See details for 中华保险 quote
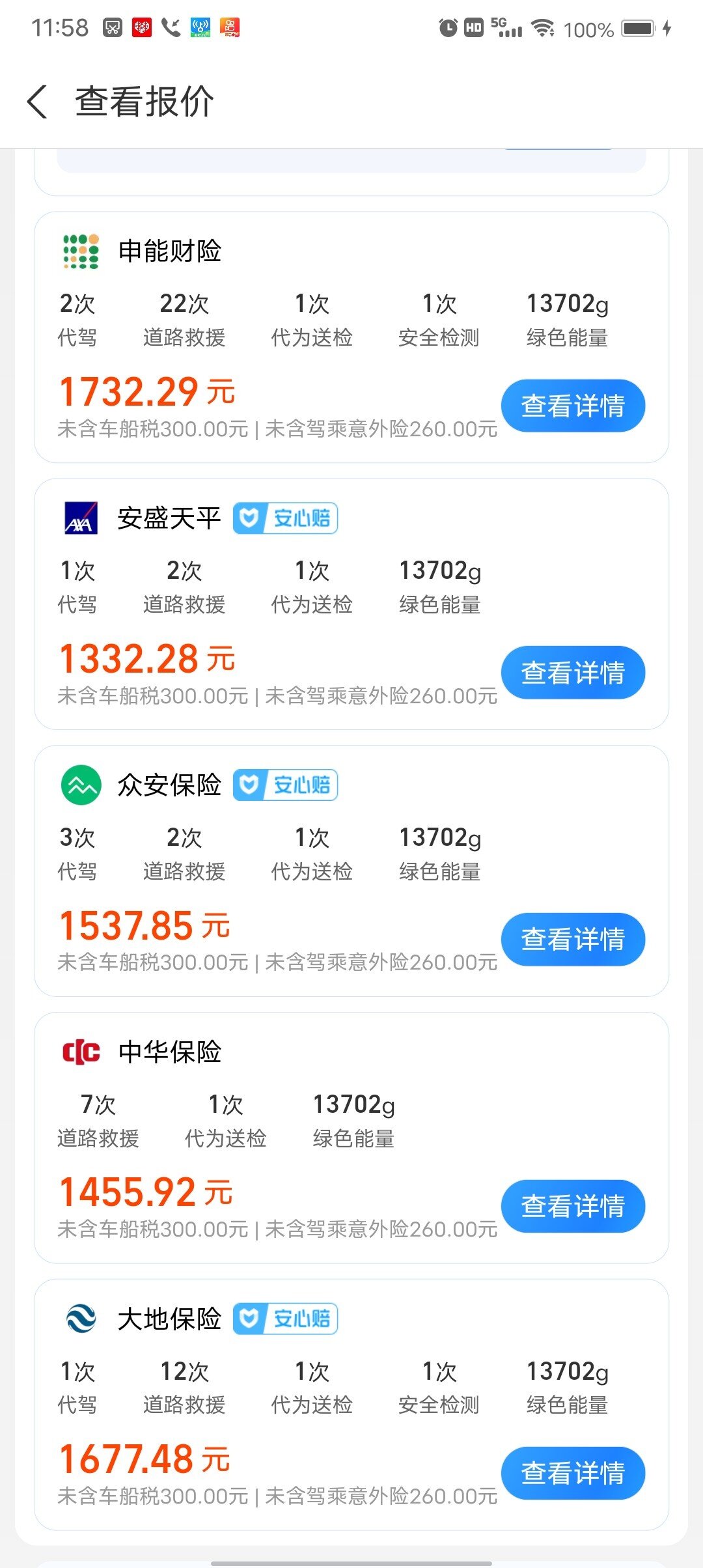 pyautogui.click(x=573, y=1206)
